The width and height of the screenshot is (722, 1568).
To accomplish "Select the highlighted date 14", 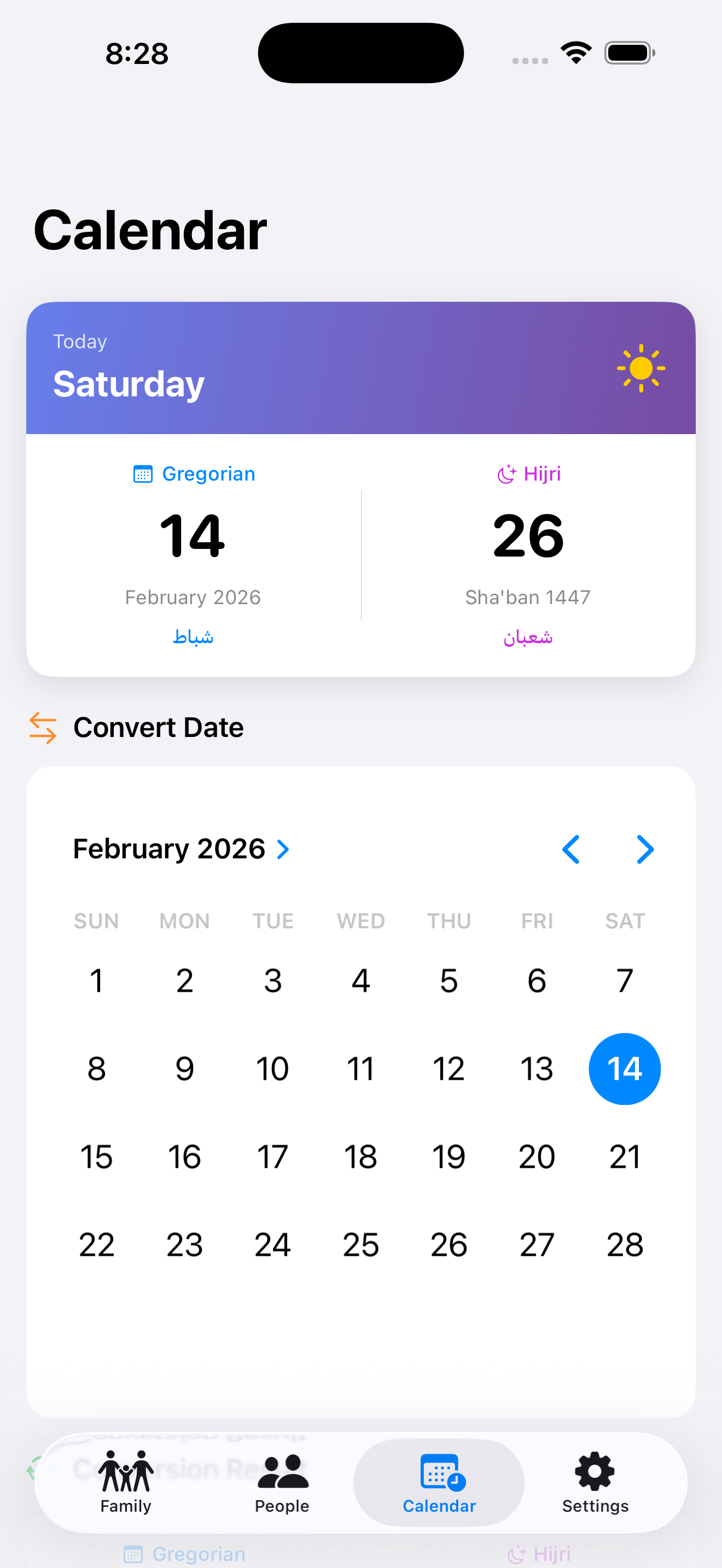I will click(625, 1068).
